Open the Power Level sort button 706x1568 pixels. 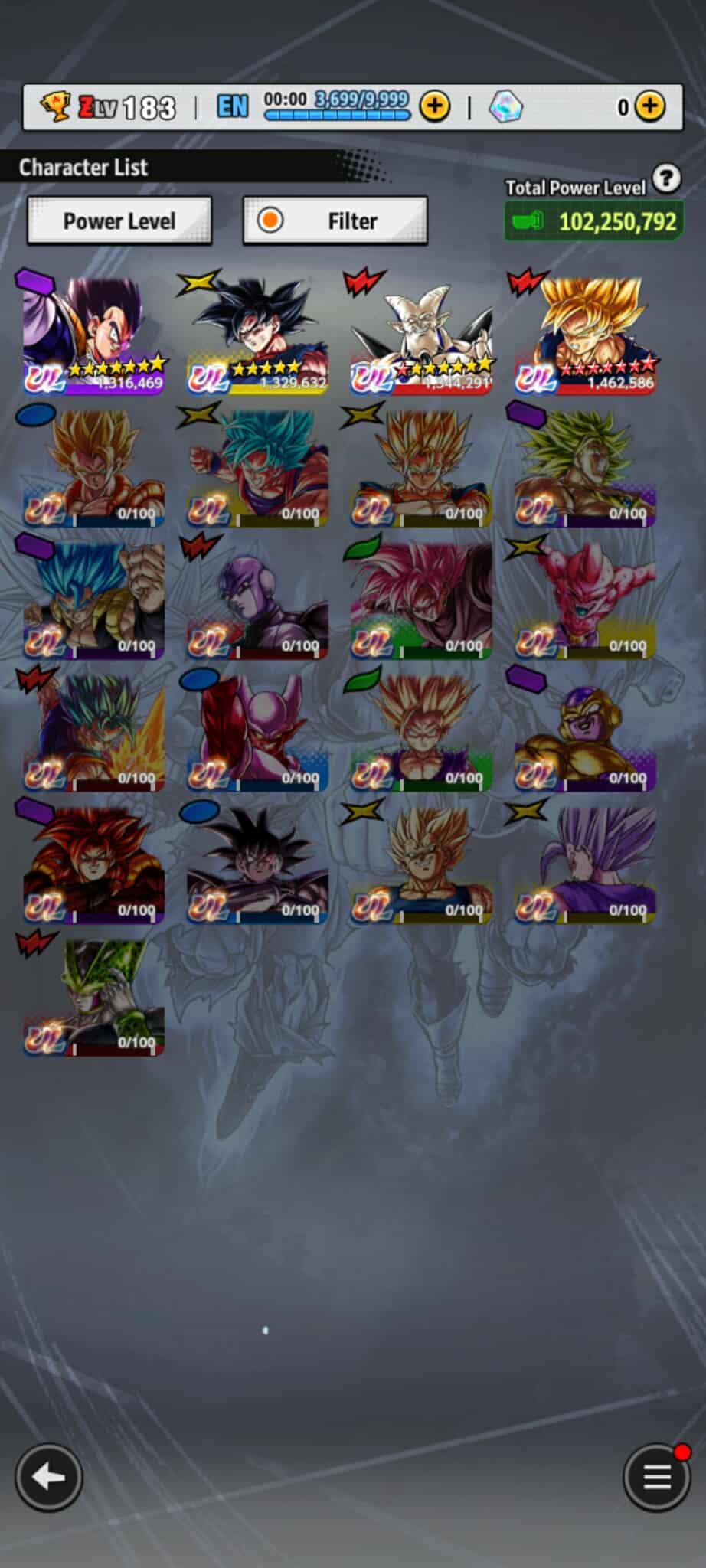point(119,221)
